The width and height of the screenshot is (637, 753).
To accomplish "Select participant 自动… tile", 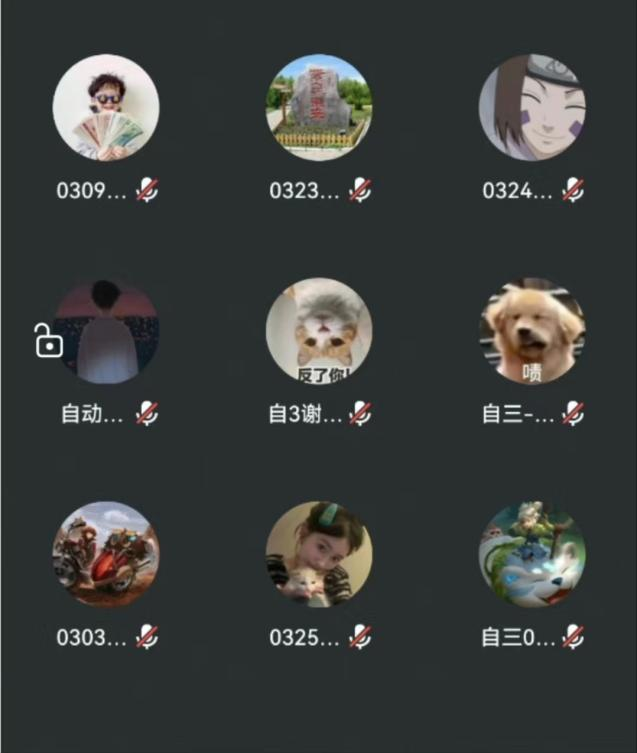I will 106,331.
